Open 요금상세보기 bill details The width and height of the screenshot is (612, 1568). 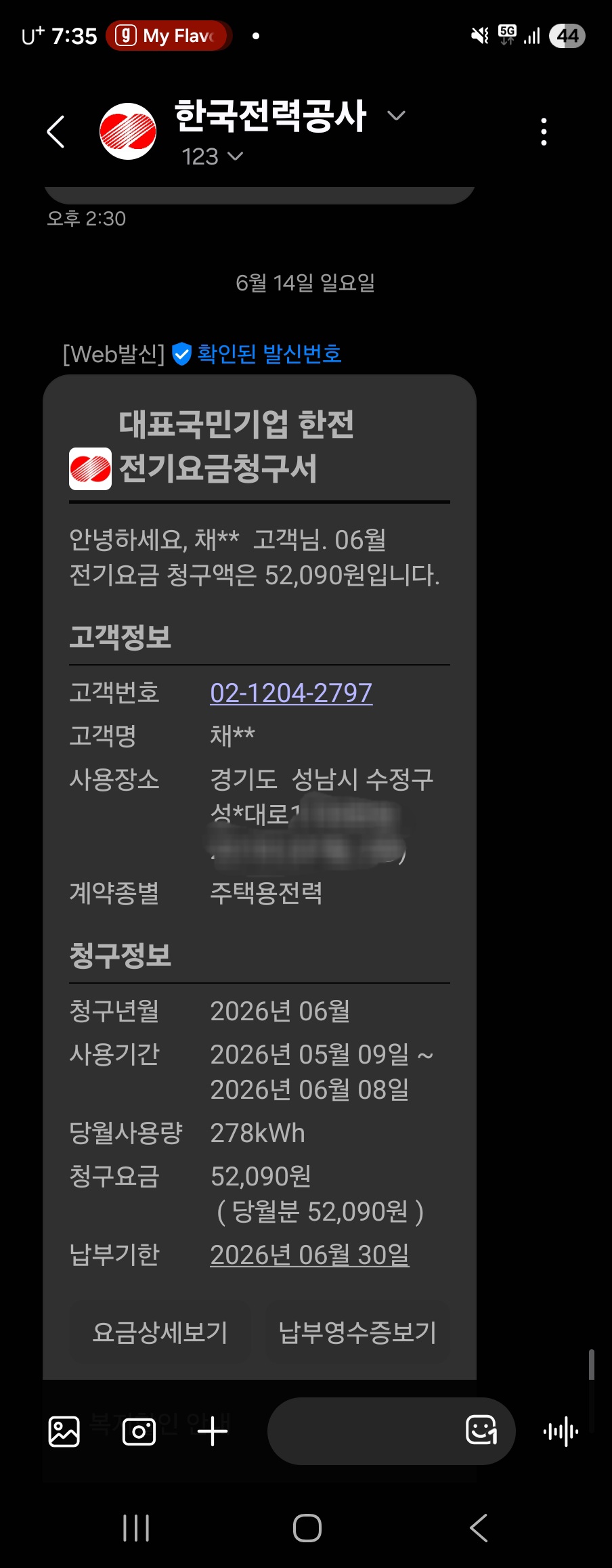coord(160,1332)
